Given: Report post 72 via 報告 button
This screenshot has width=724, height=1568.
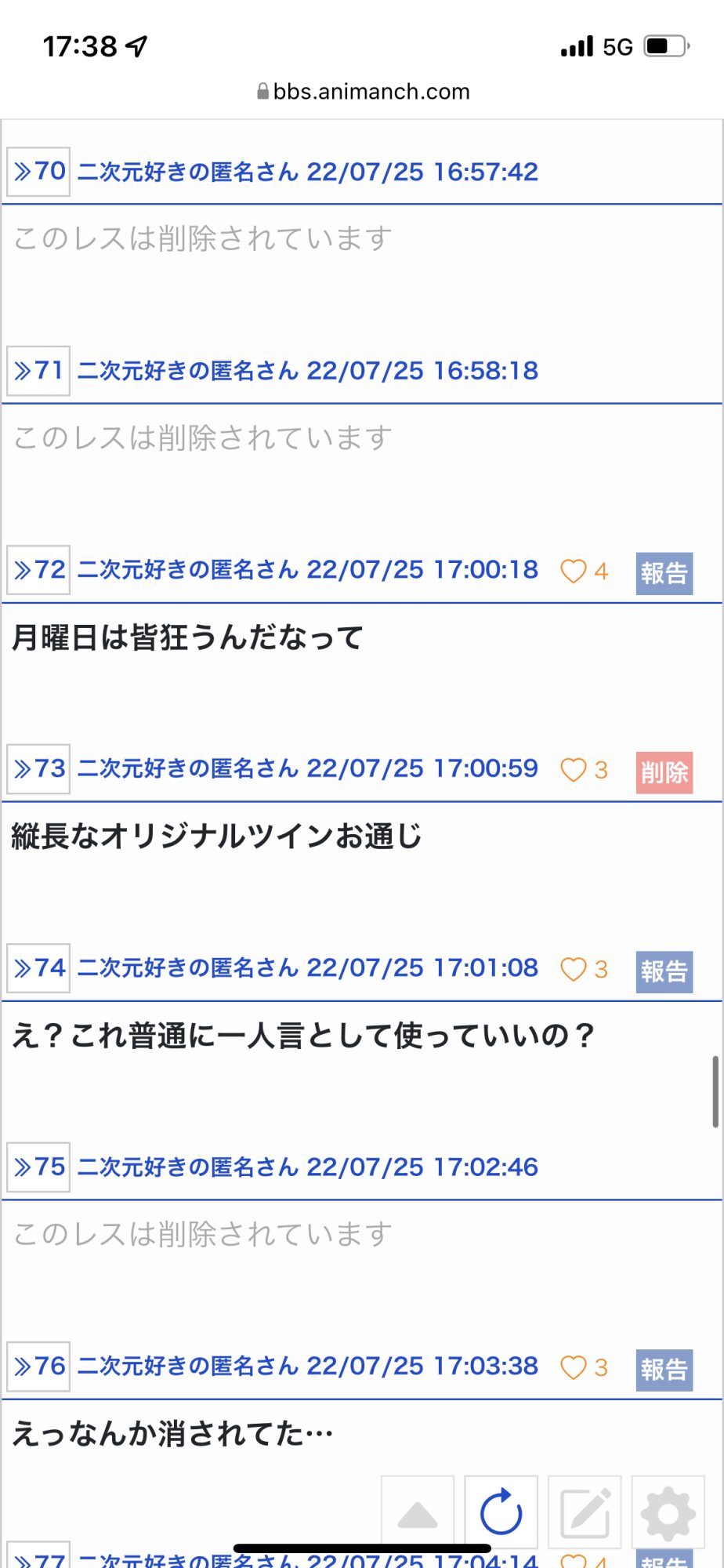Looking at the screenshot, I should [x=664, y=573].
